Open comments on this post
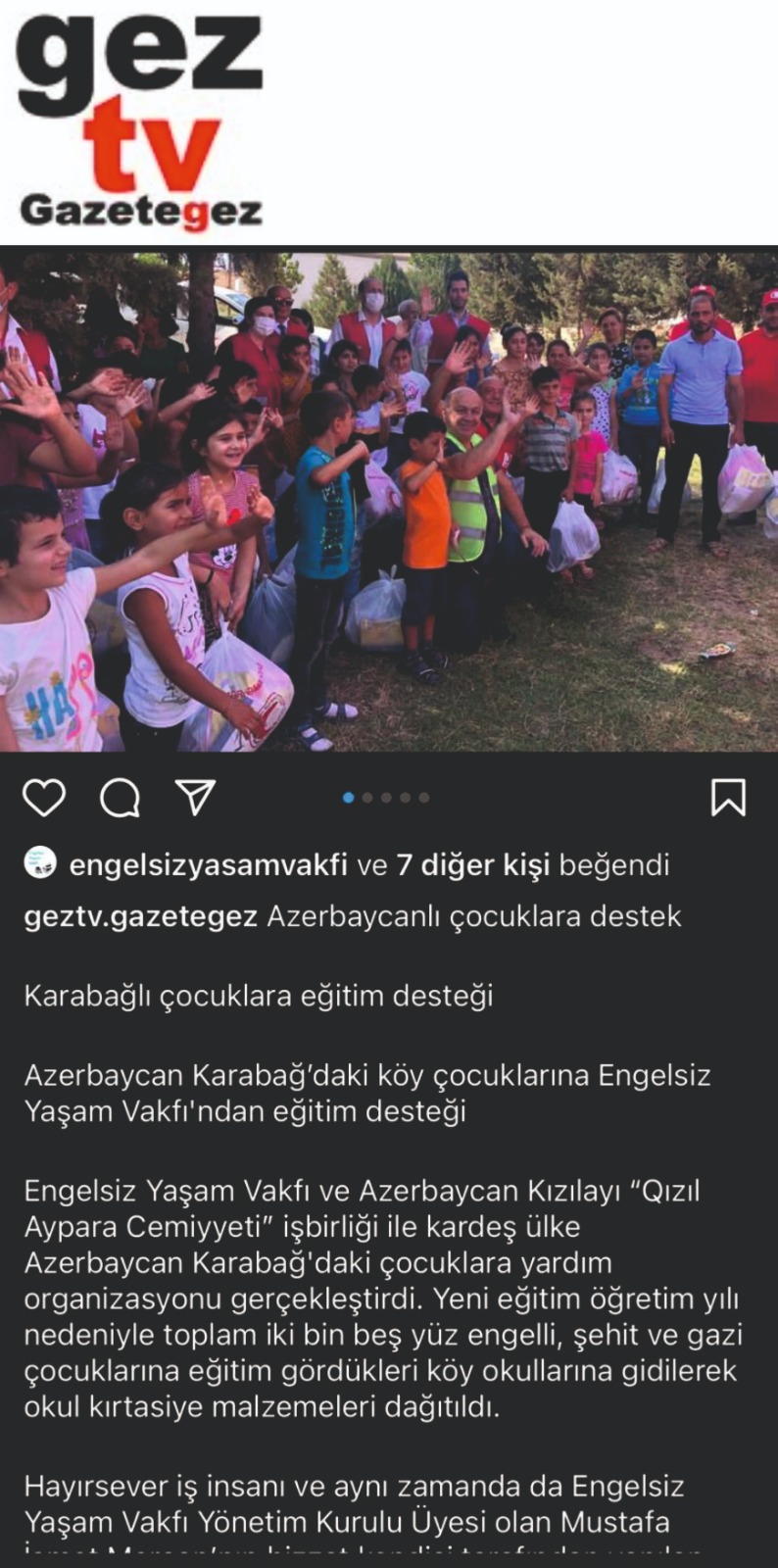 (x=121, y=798)
